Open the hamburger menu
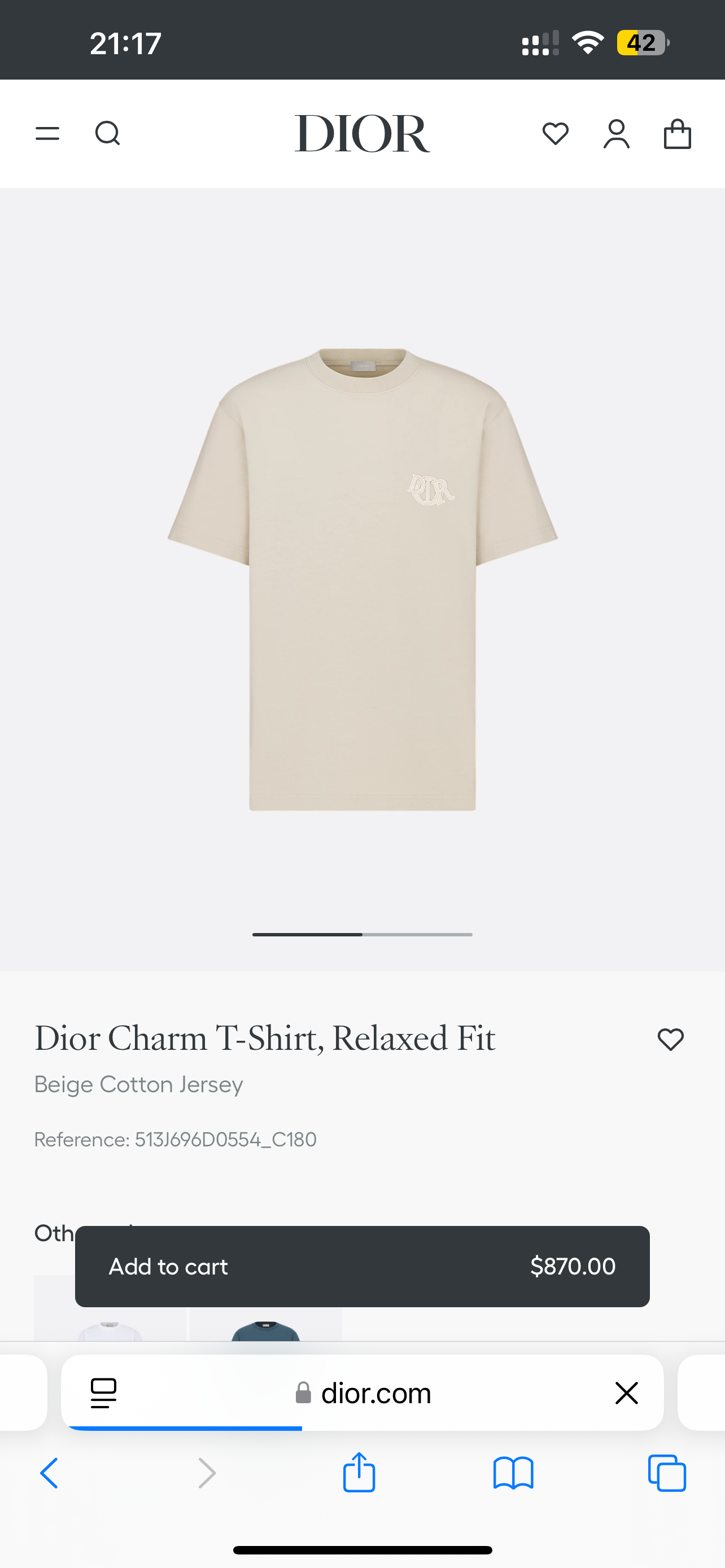This screenshot has height=1568, width=725. [47, 134]
